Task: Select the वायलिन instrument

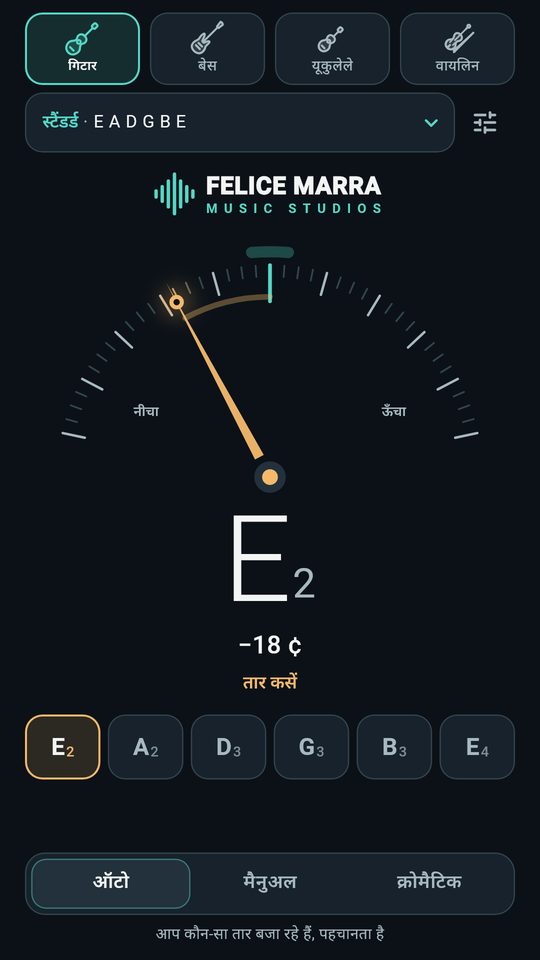Action: [457, 48]
